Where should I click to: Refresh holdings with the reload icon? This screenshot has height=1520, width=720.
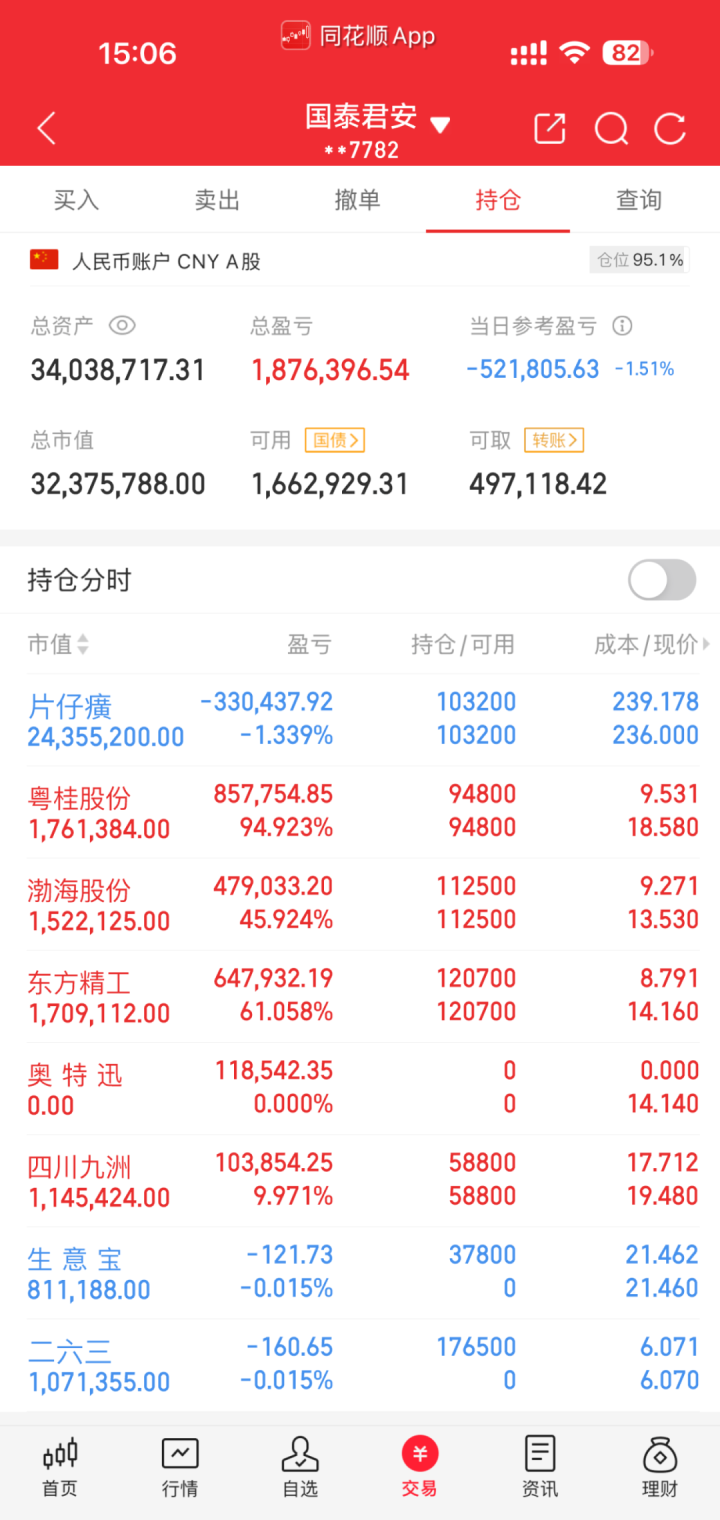coord(670,129)
